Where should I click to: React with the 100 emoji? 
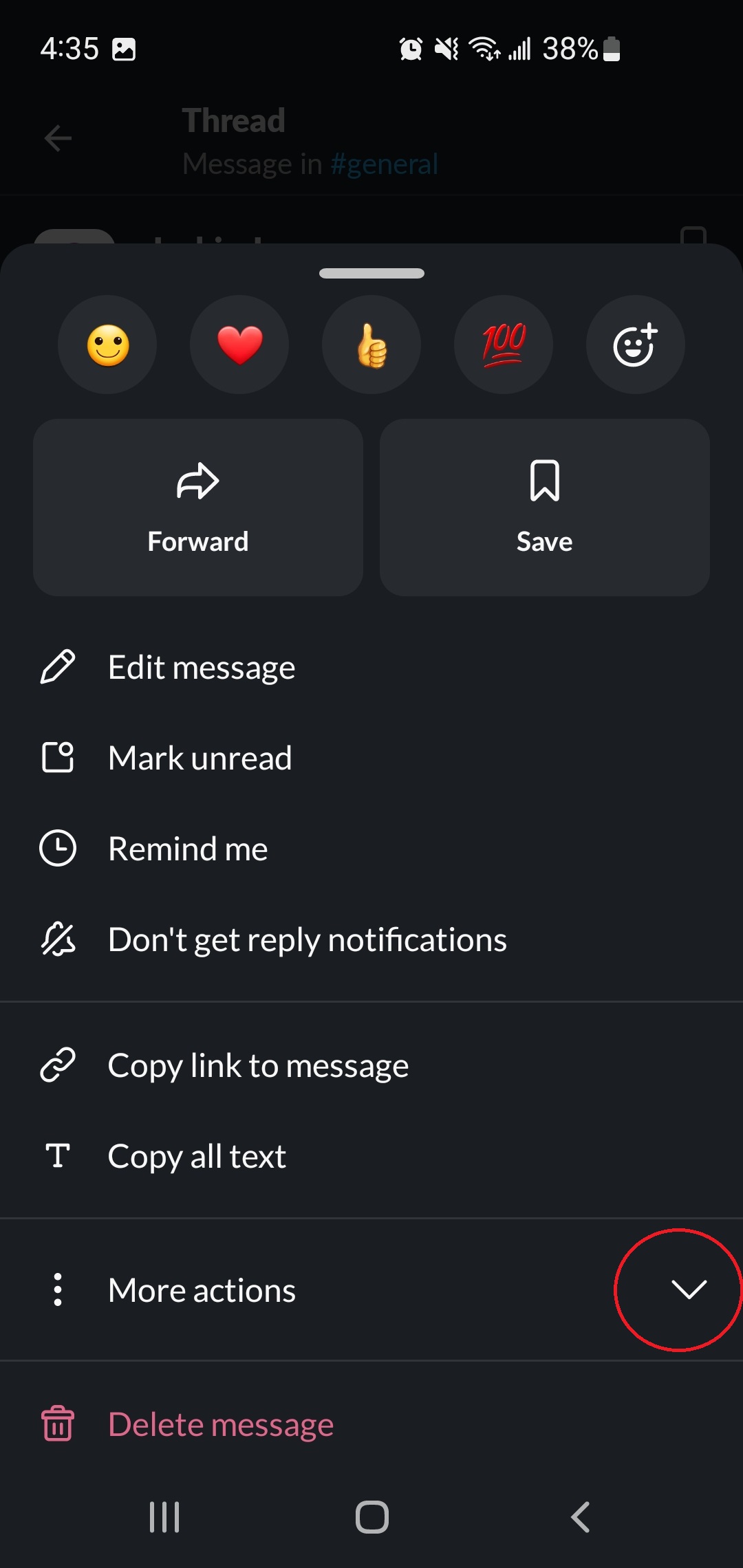point(504,345)
